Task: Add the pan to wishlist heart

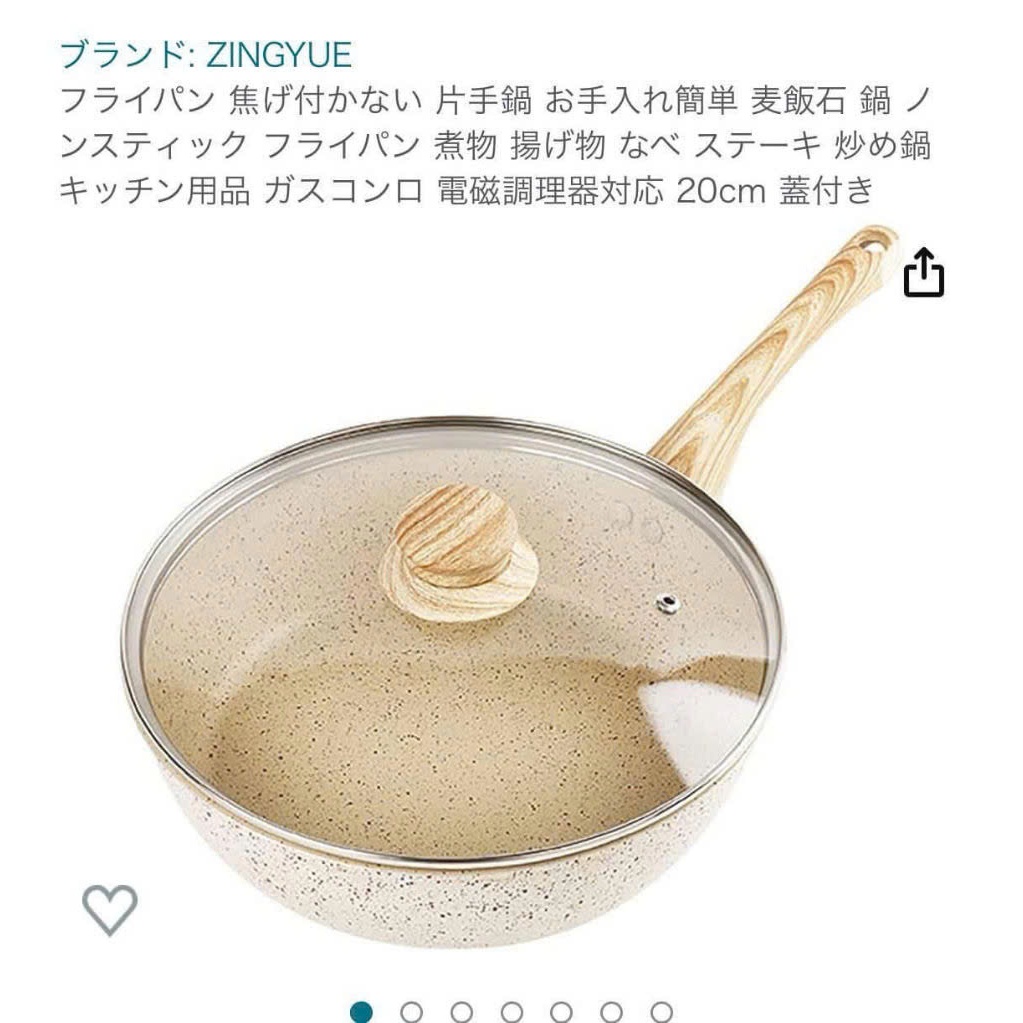Action: [x=109, y=908]
